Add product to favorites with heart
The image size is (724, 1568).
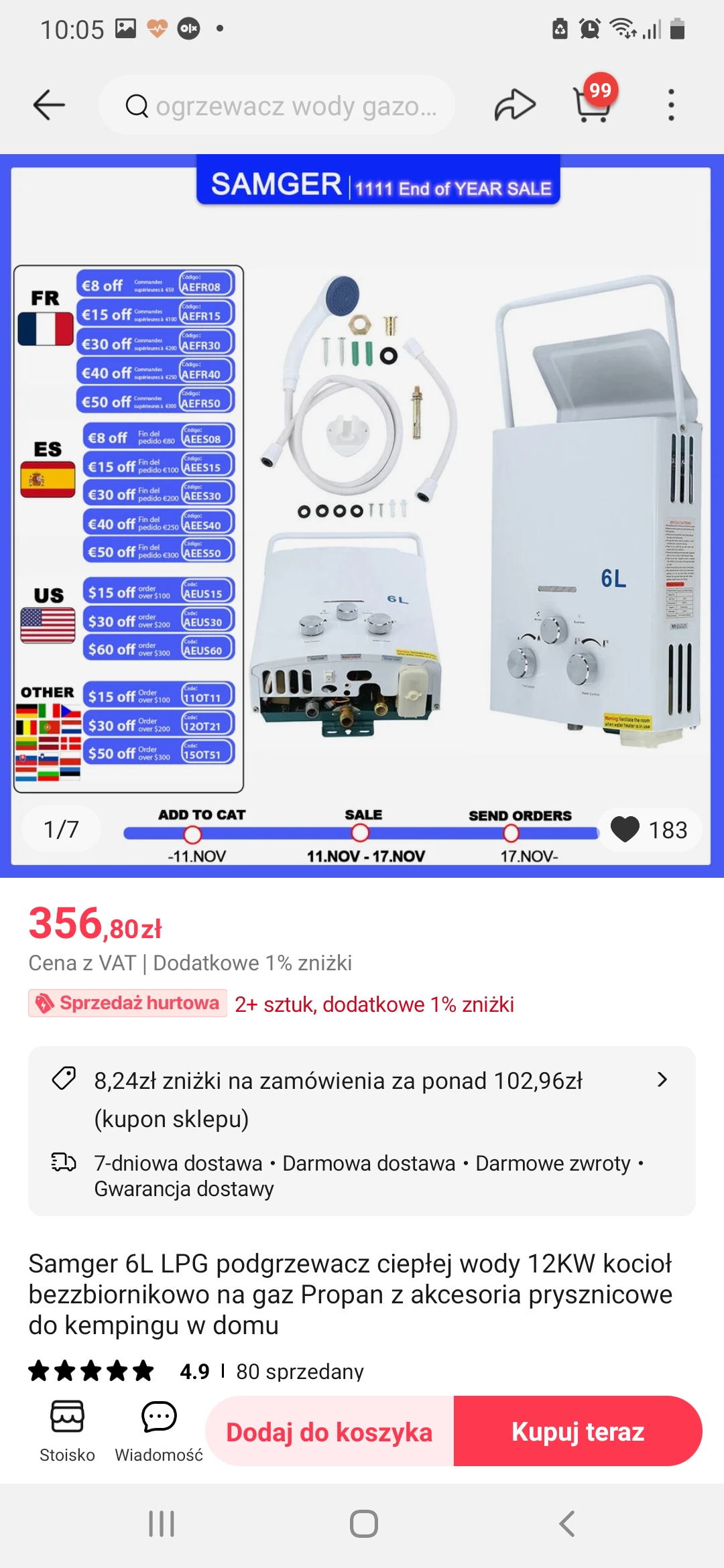tap(625, 830)
